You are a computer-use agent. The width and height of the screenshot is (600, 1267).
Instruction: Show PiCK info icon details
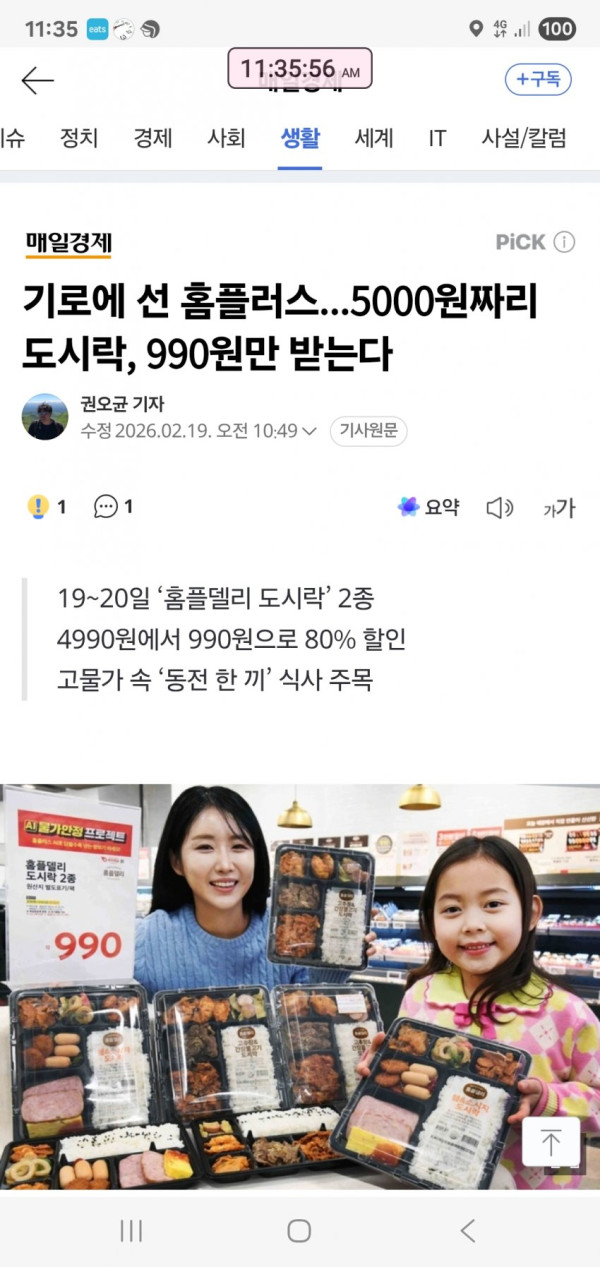pyautogui.click(x=564, y=242)
